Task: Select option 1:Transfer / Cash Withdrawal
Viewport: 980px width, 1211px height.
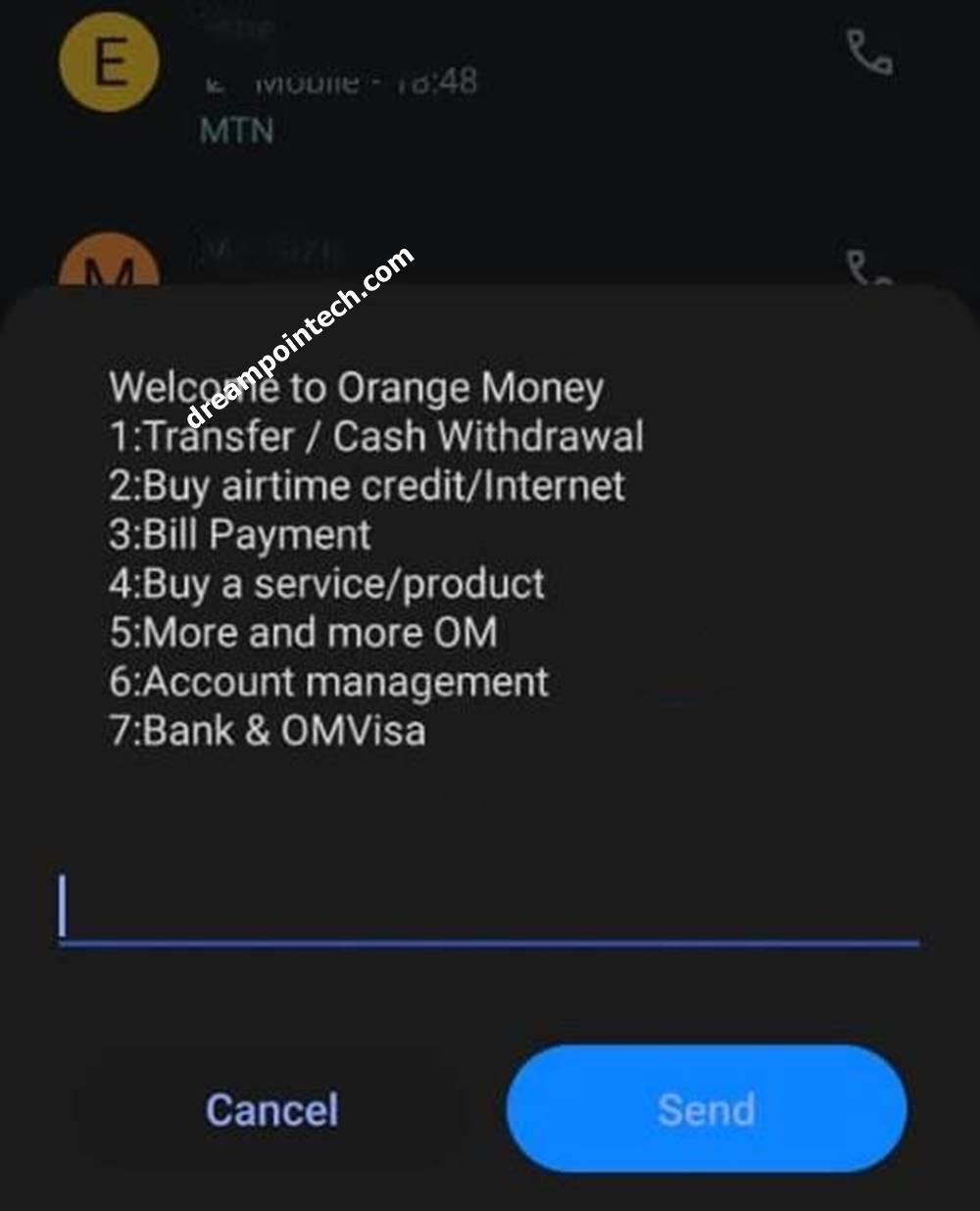Action: pyautogui.click(x=375, y=436)
